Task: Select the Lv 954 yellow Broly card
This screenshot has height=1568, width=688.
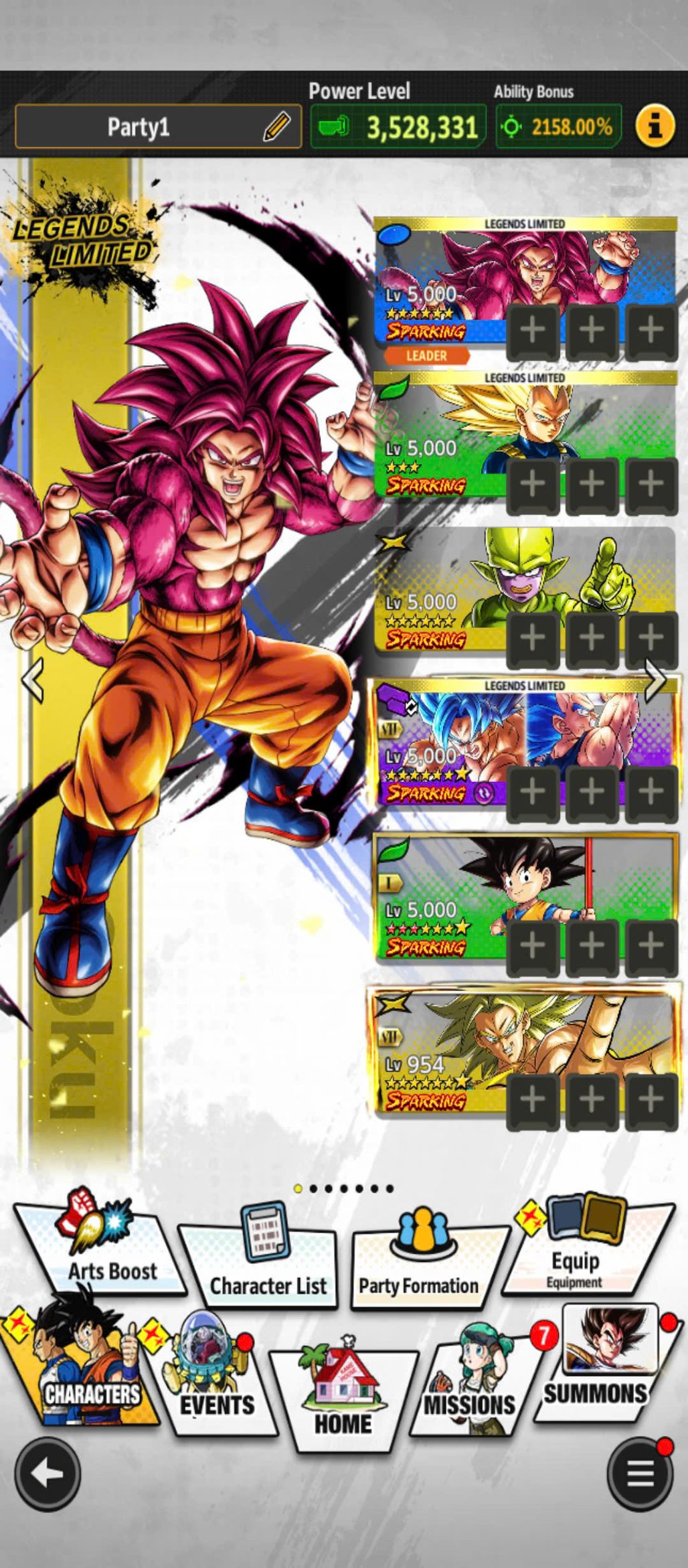Action: point(525,1052)
